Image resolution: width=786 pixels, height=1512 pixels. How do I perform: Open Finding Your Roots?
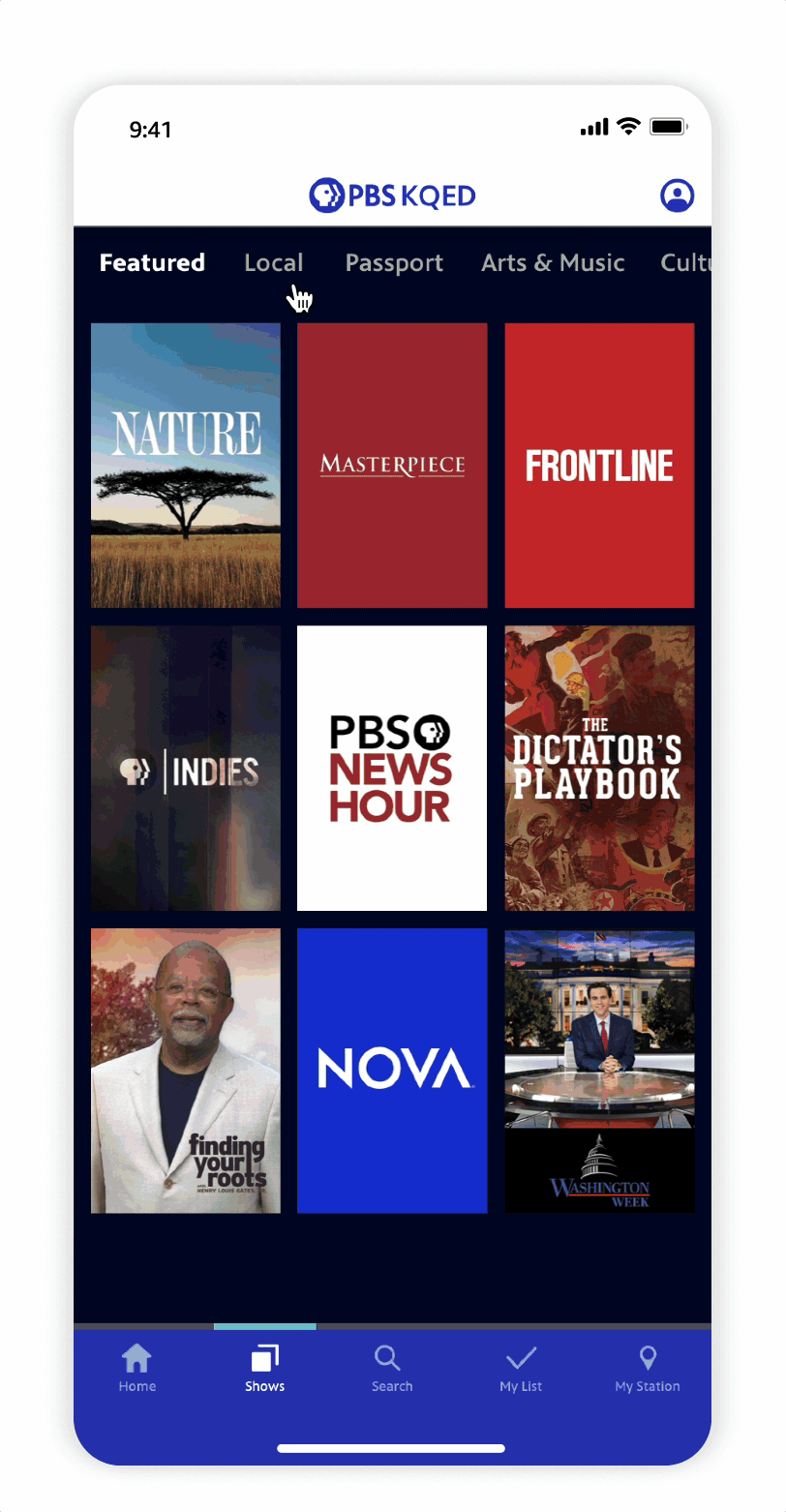pyautogui.click(x=186, y=1071)
